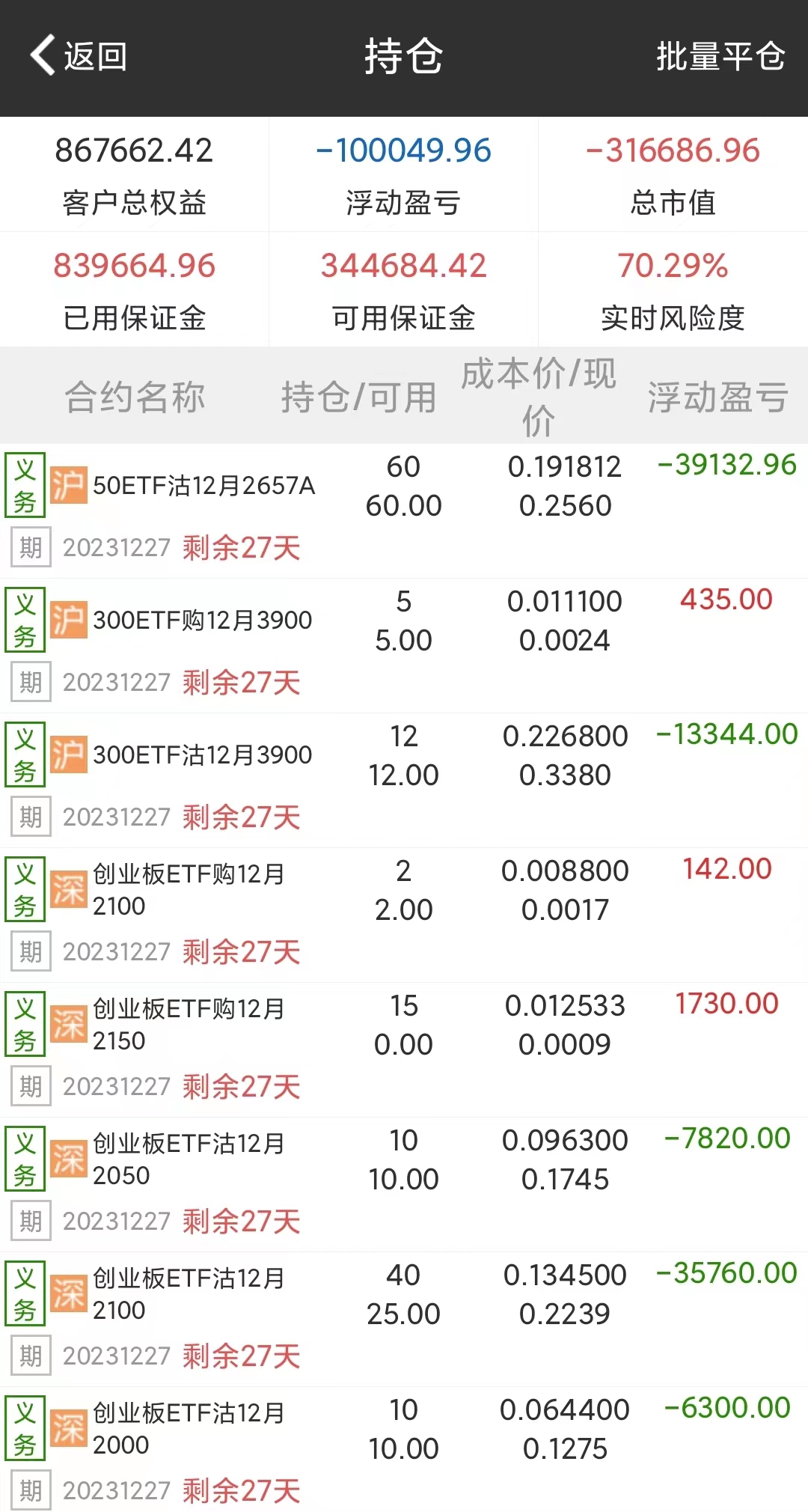Select the 创业板ETF购12月2150 position
This screenshot has width=808, height=1512.
pos(189,1025)
